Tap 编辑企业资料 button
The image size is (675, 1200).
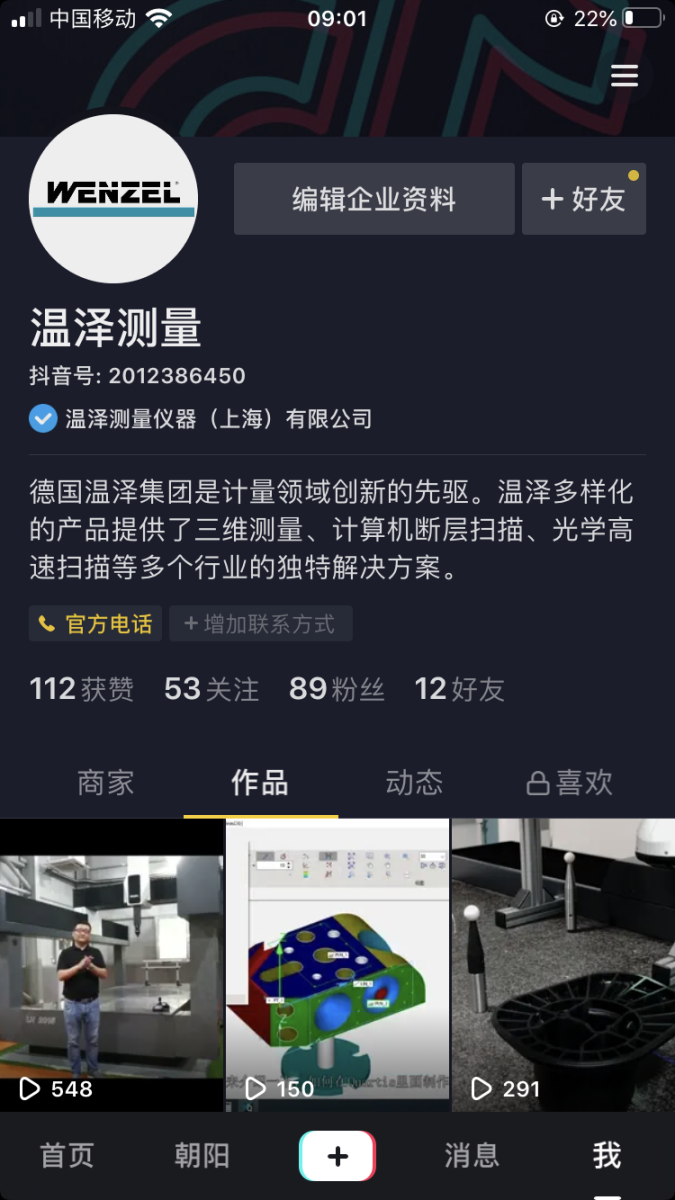click(374, 199)
